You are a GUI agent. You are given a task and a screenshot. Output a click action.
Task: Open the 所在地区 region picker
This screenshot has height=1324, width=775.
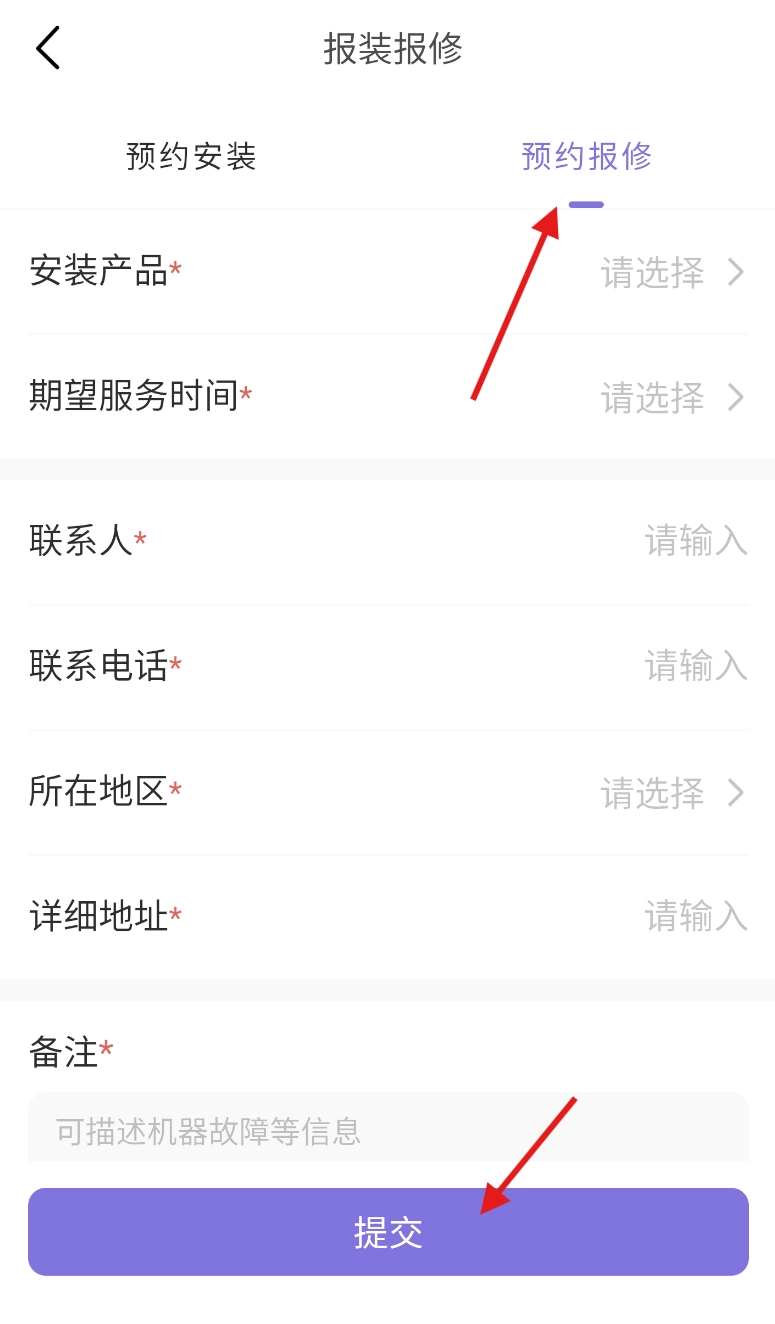point(672,793)
